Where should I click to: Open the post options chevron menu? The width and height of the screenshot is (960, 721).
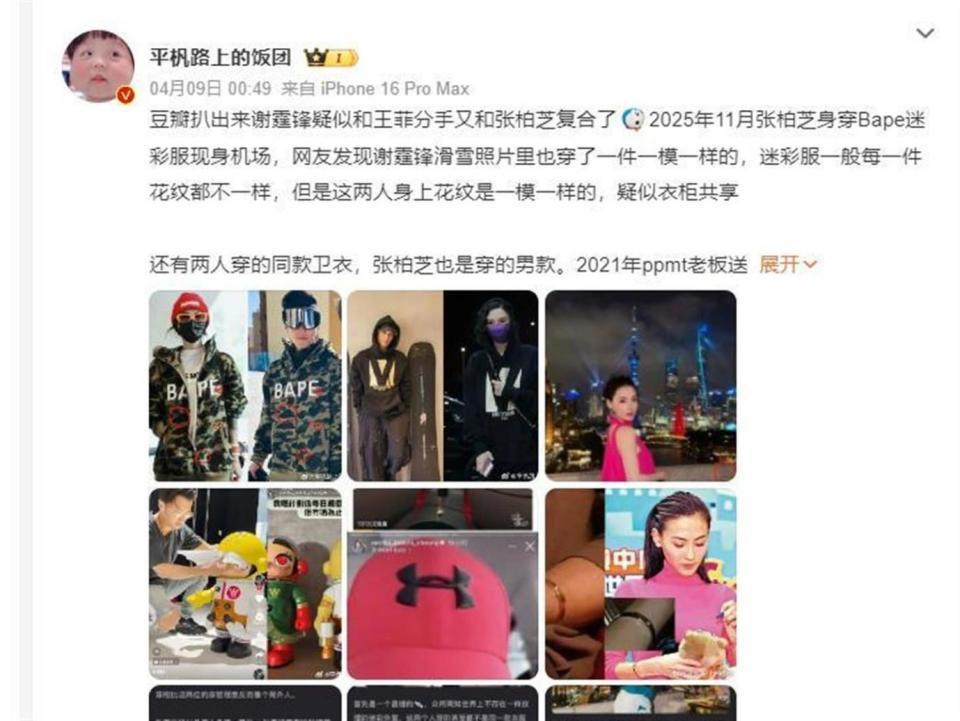[x=925, y=33]
